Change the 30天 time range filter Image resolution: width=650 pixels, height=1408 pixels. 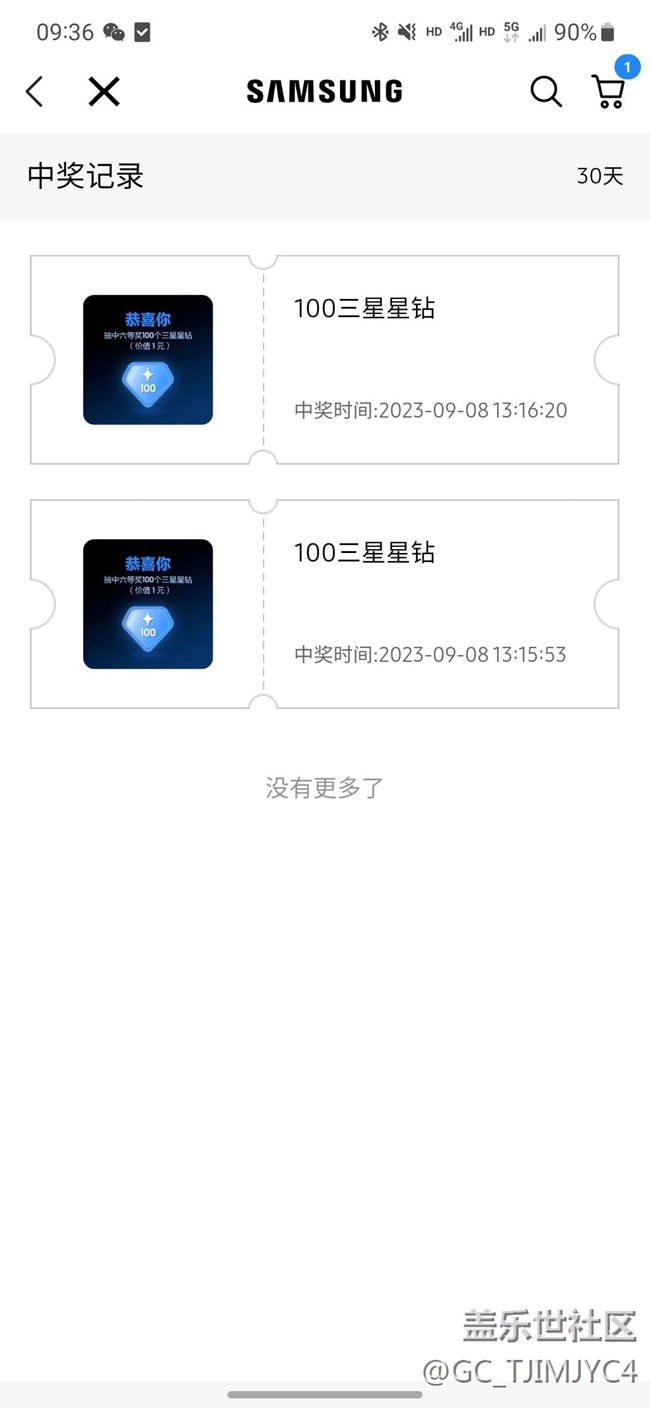click(x=600, y=176)
